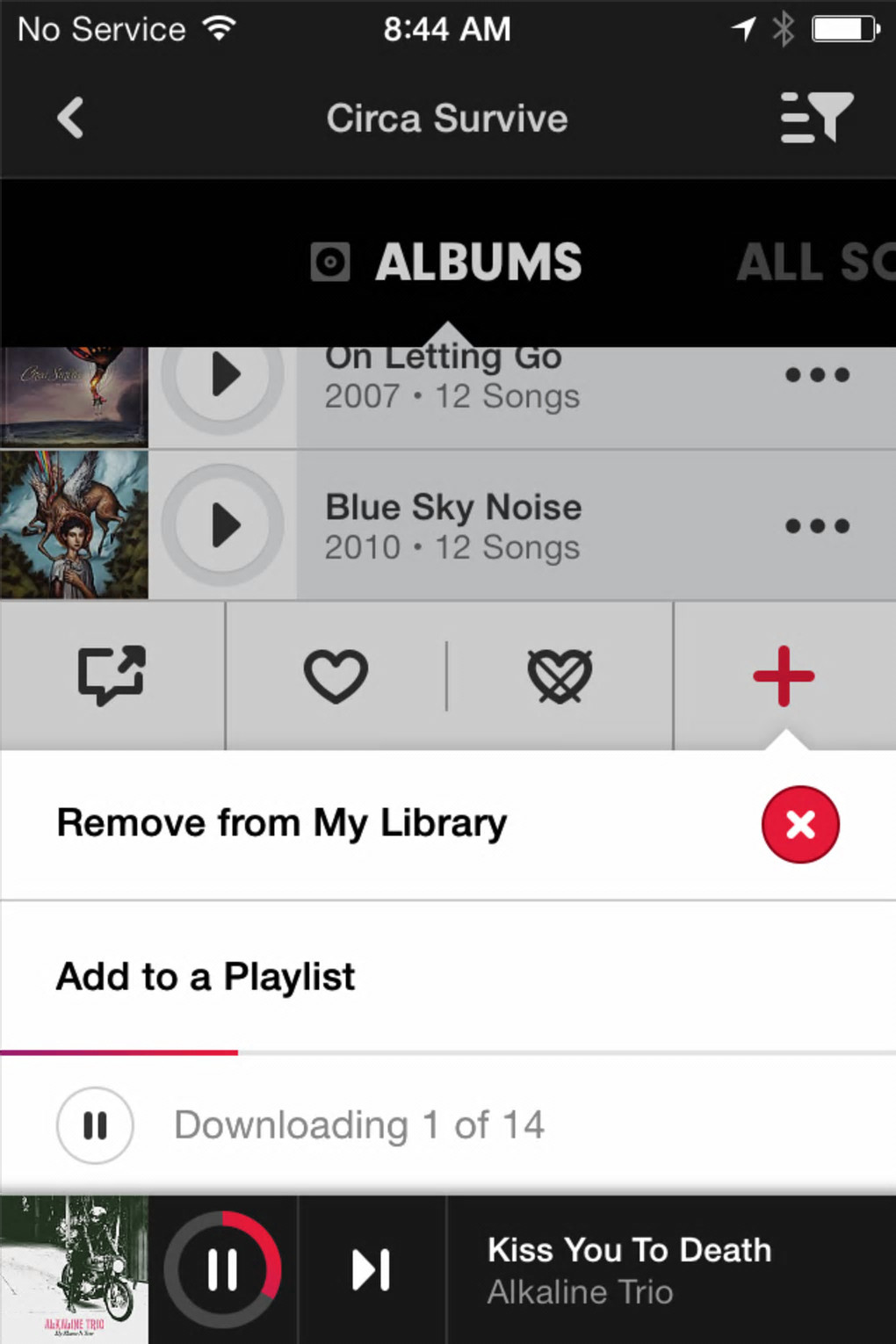
Task: Skip to the next track
Action: coord(372,1270)
